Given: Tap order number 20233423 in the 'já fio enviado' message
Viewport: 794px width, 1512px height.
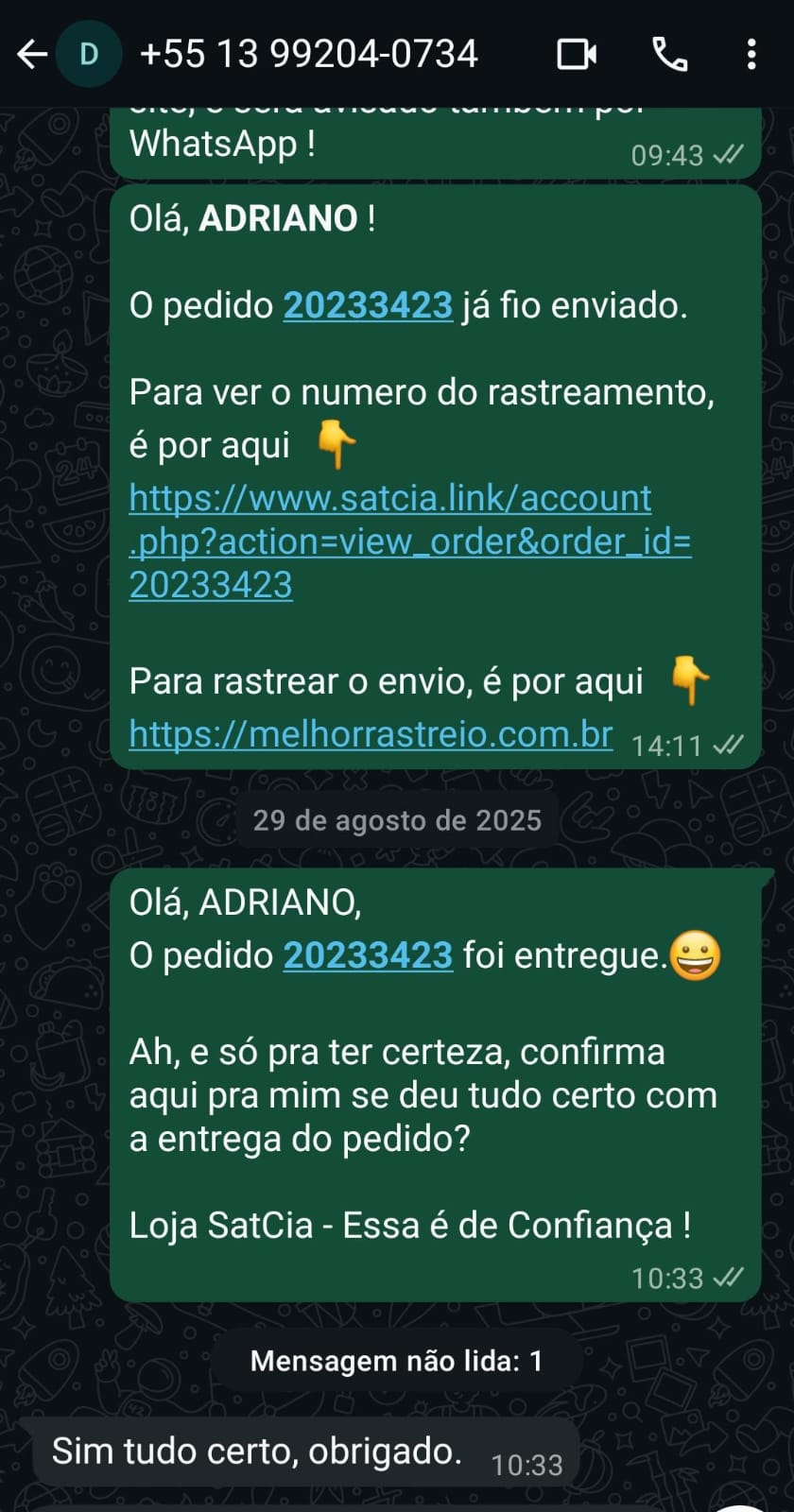Looking at the screenshot, I should (x=368, y=305).
